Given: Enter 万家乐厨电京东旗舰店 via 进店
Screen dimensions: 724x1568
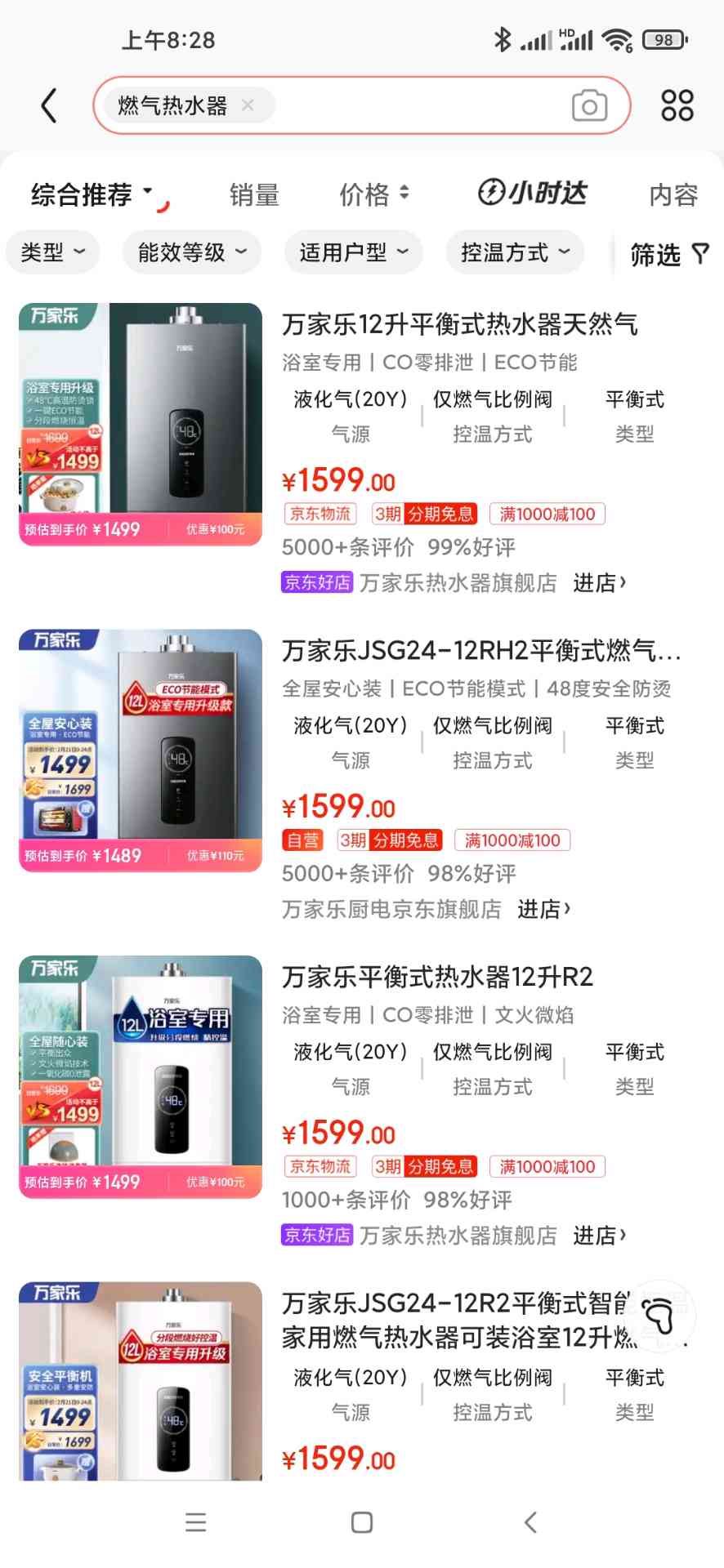Looking at the screenshot, I should click(543, 909).
